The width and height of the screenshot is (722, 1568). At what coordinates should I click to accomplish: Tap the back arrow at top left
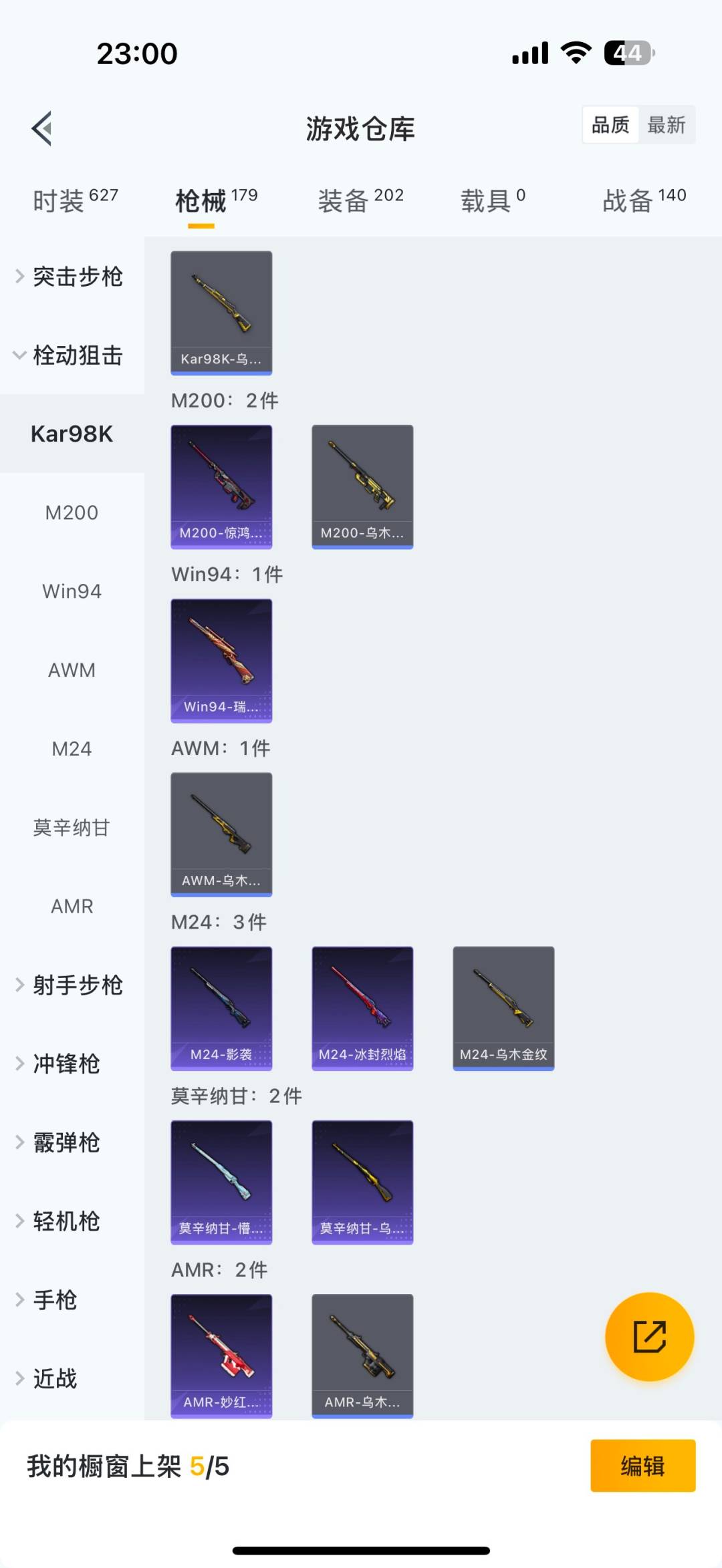pyautogui.click(x=42, y=128)
